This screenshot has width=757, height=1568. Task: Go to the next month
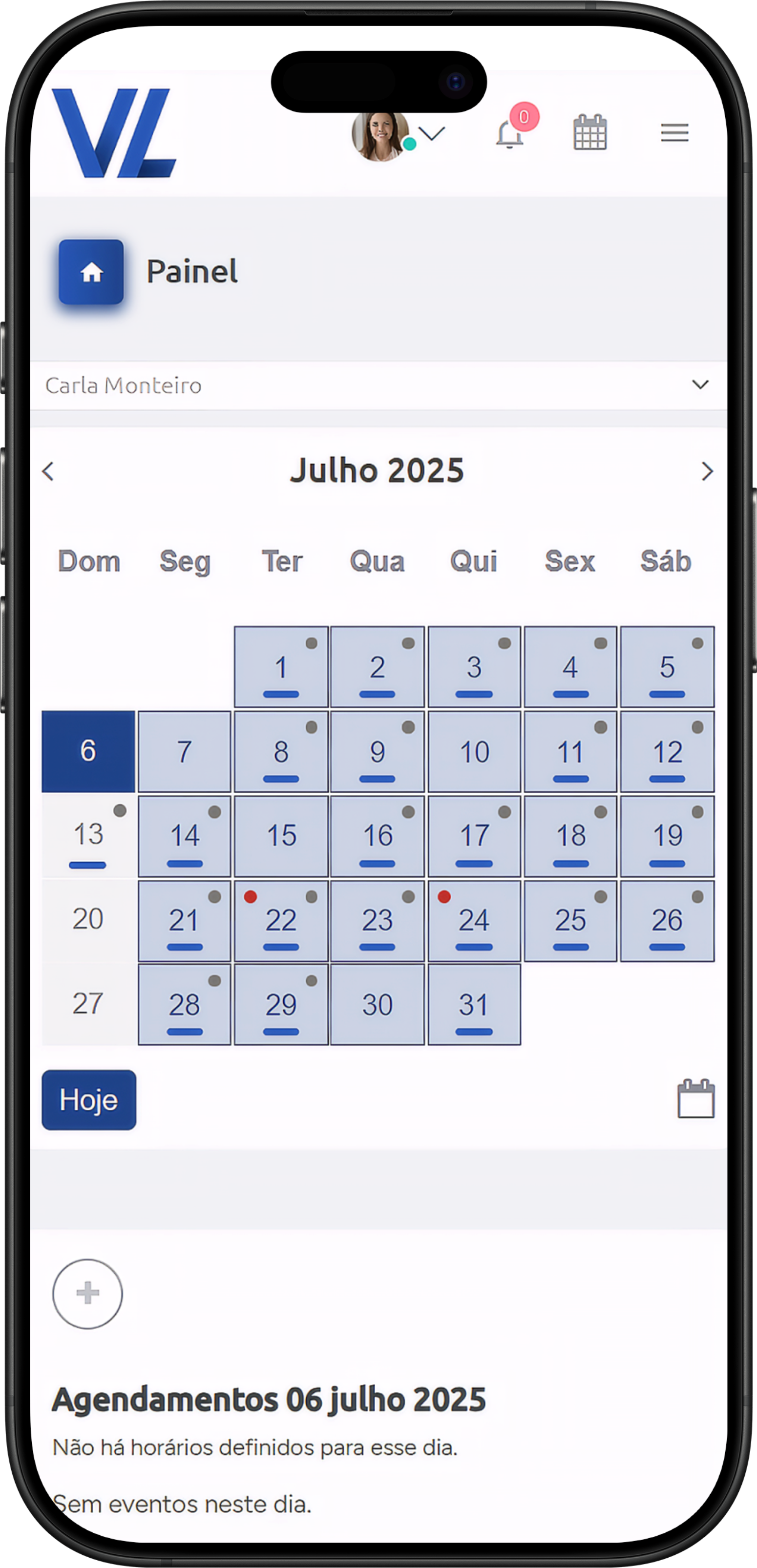coord(707,471)
